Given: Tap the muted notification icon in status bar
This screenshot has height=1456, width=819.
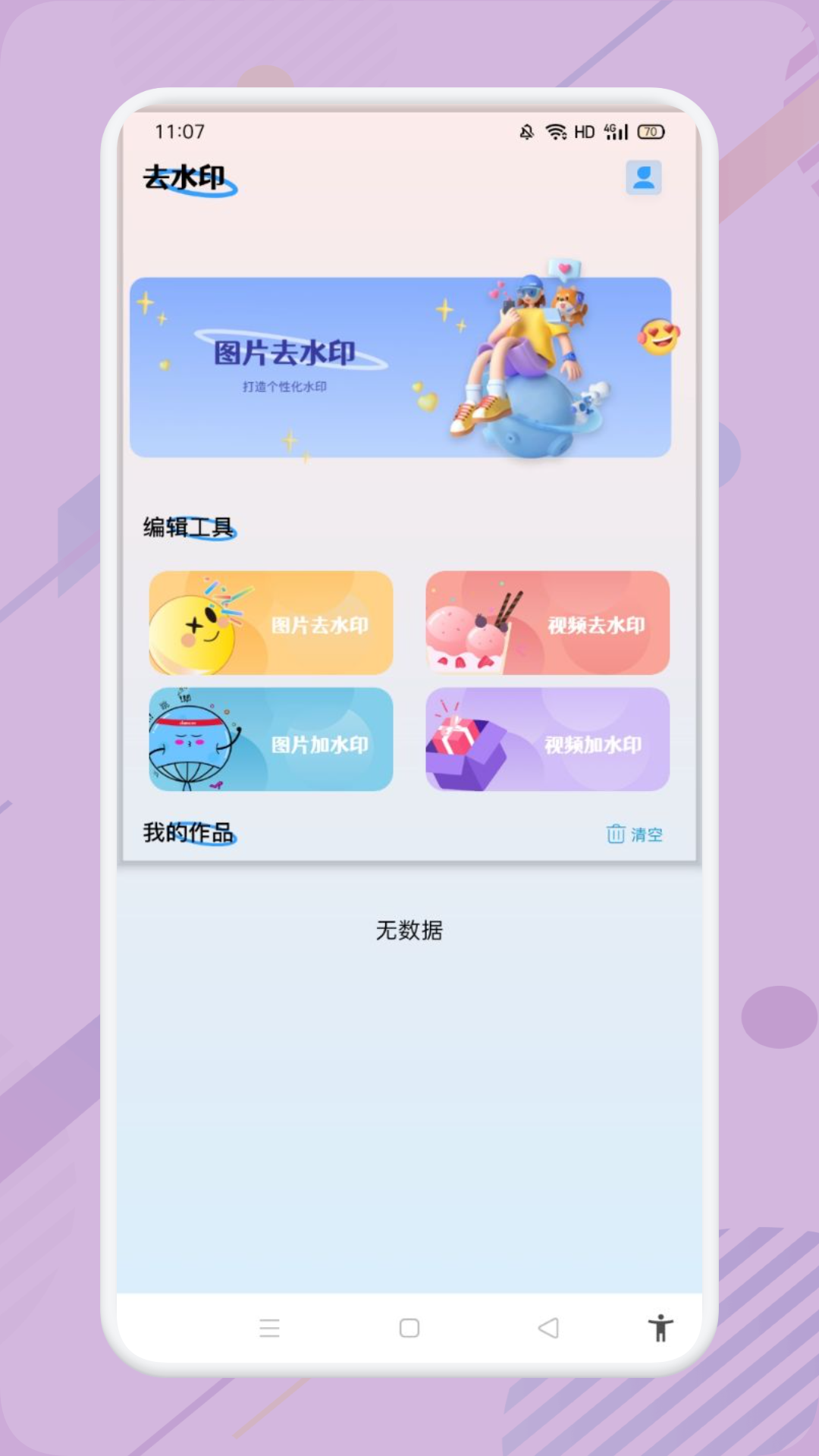Looking at the screenshot, I should (x=527, y=131).
